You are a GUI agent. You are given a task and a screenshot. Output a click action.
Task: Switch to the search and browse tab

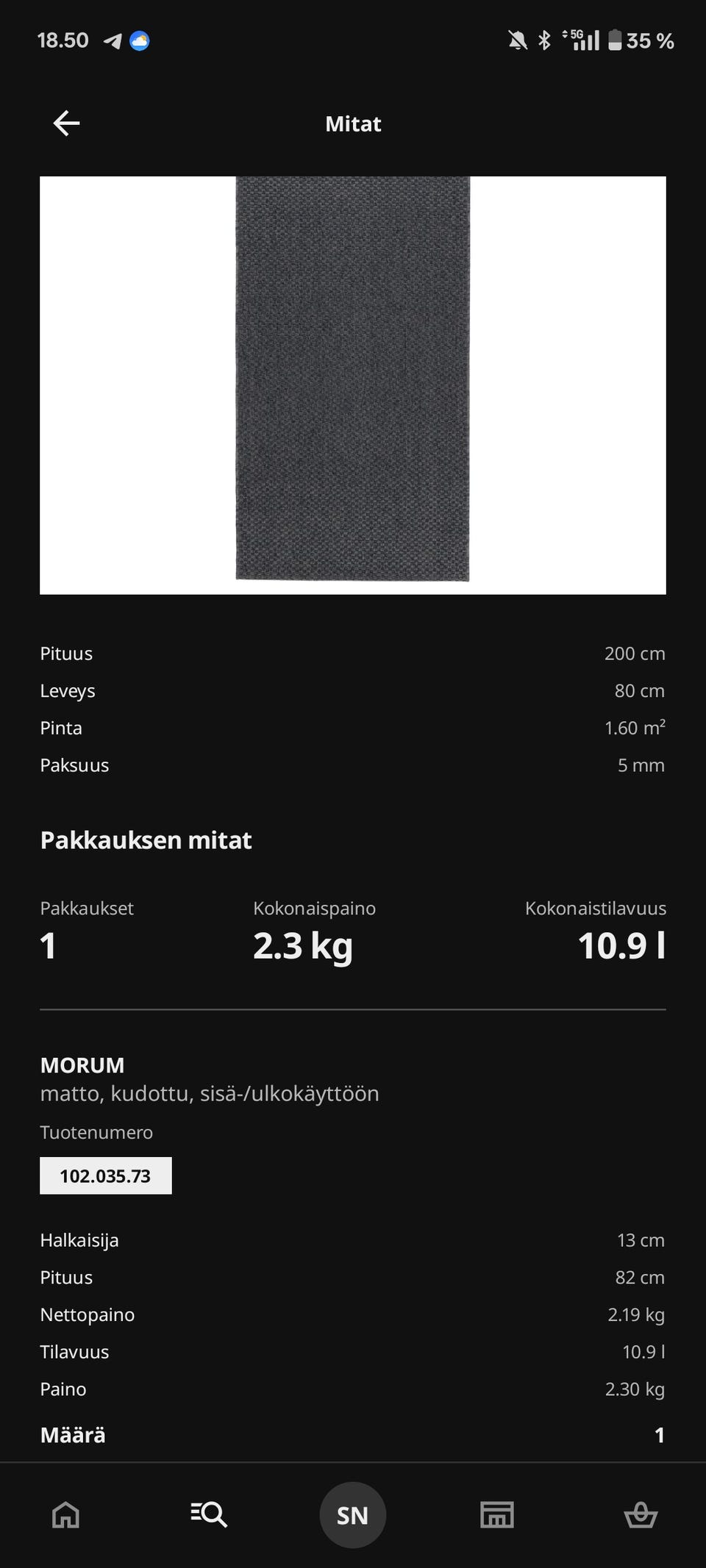tap(209, 1515)
